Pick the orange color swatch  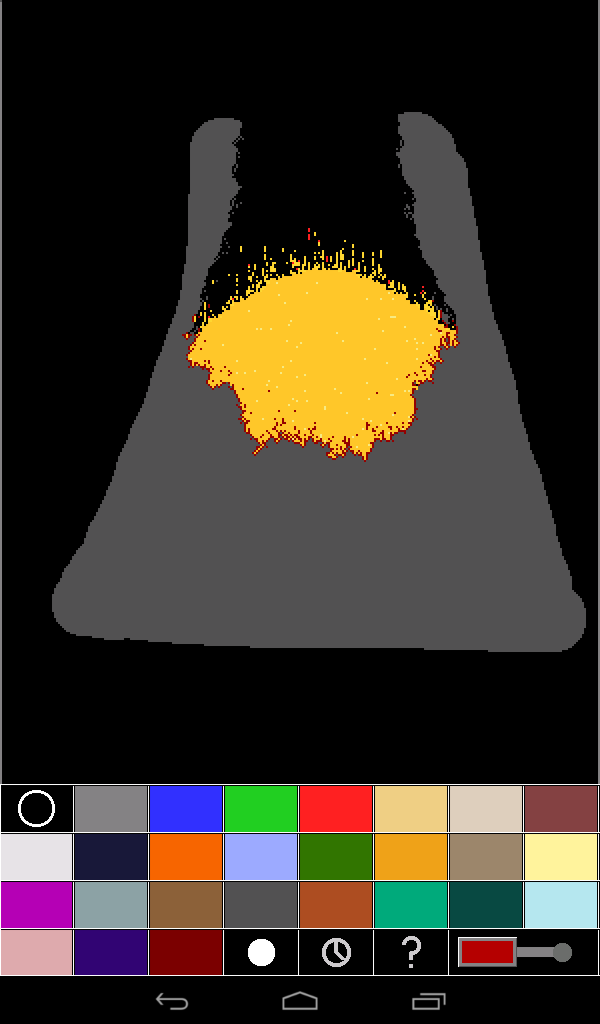click(186, 856)
